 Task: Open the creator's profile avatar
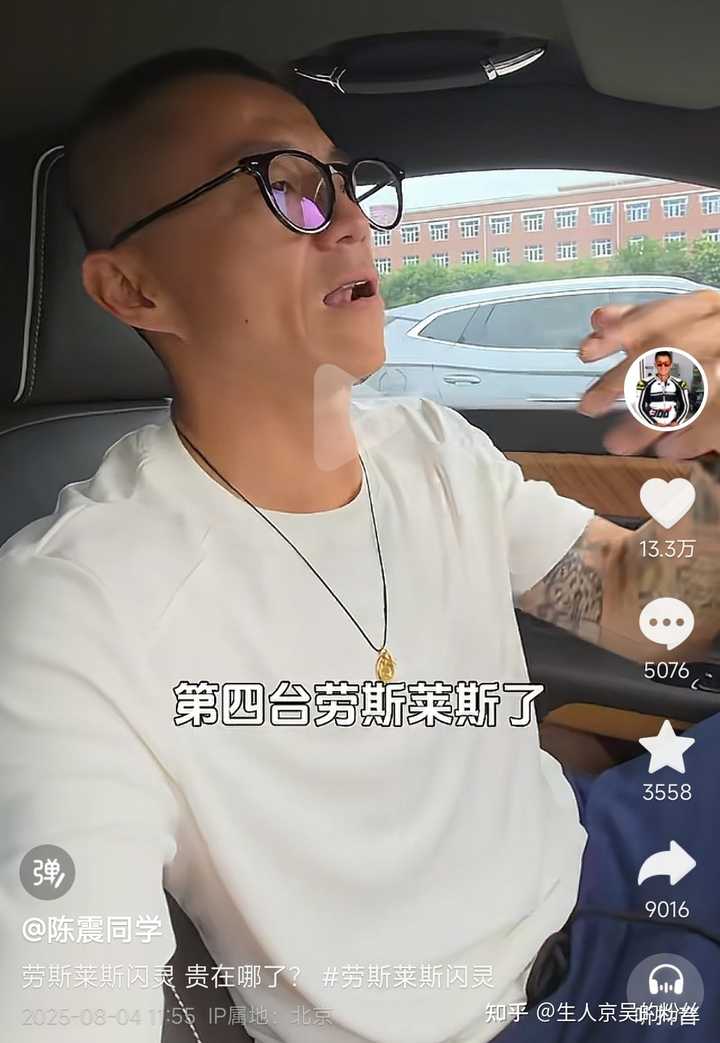665,389
